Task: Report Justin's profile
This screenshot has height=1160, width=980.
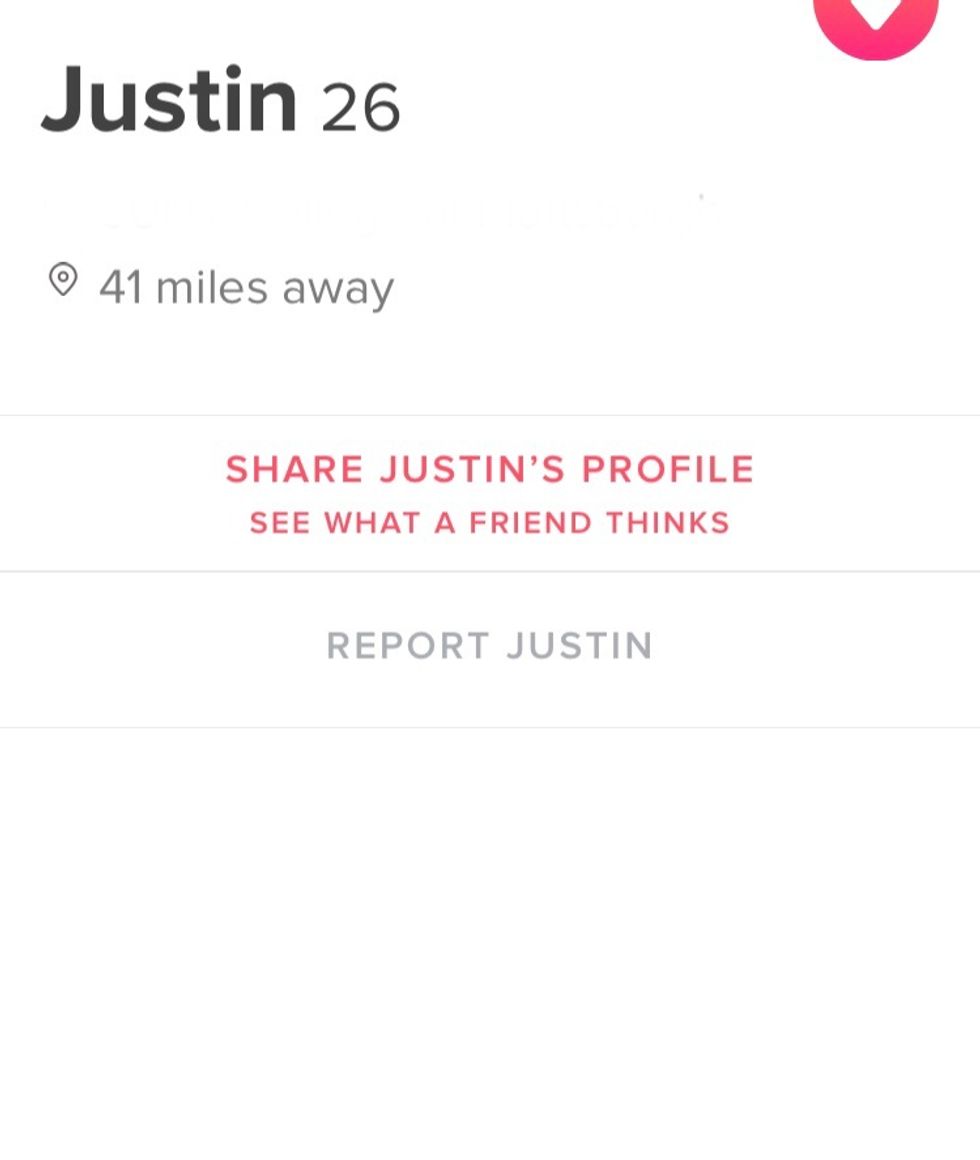Action: [x=490, y=646]
